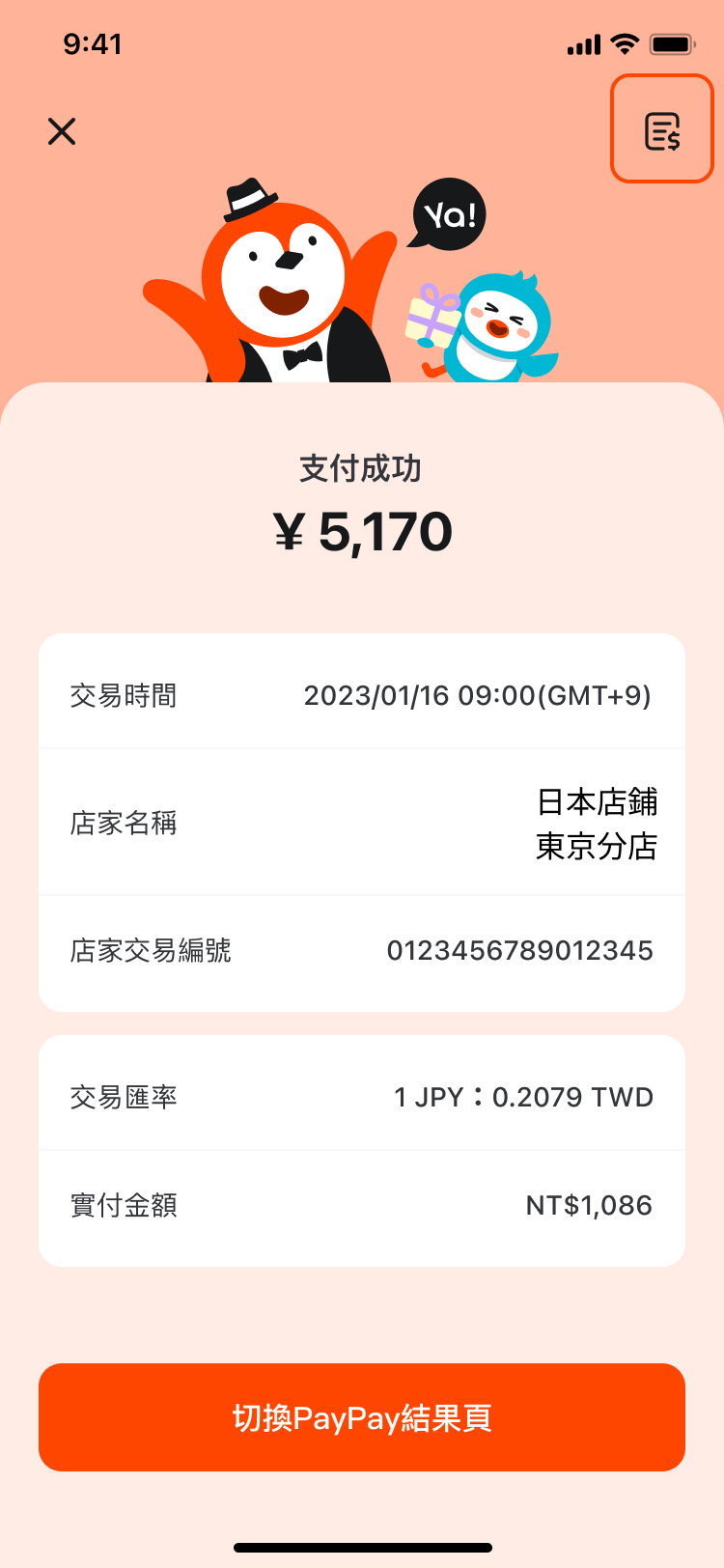
Task: Close the payment success screen
Action: pos(62,131)
